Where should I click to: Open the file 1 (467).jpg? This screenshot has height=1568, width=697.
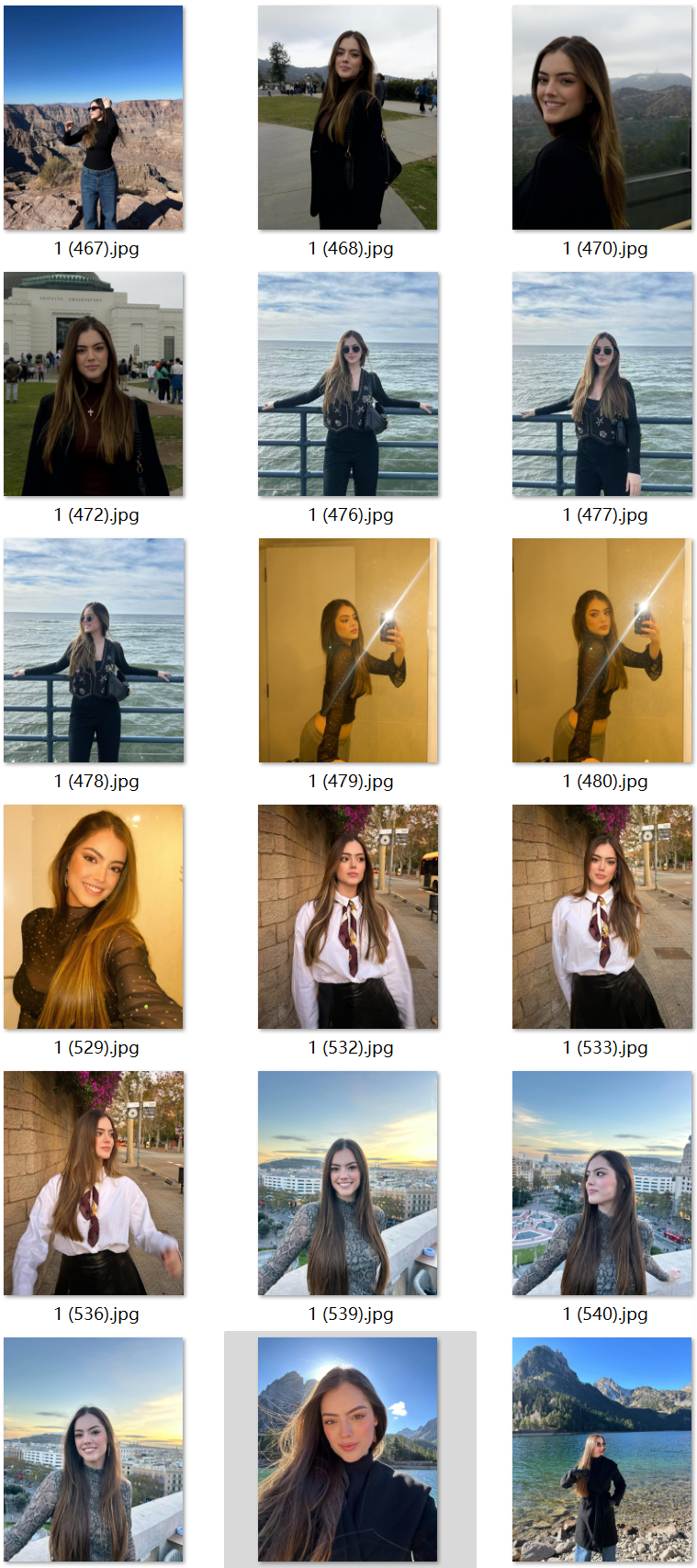(x=94, y=118)
